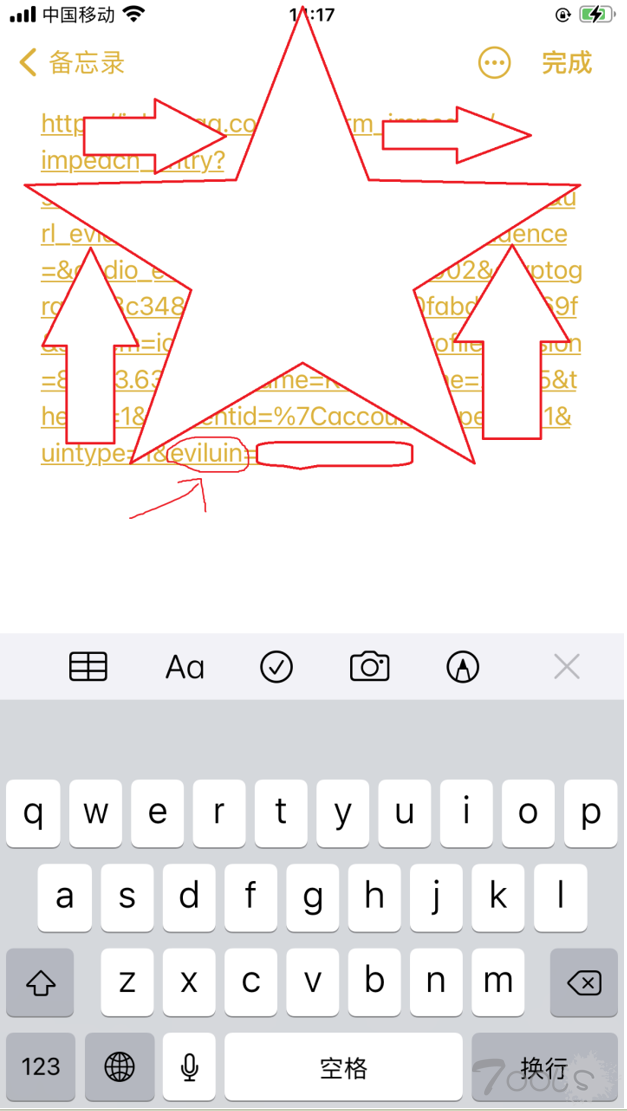
Task: Tap the backspace key
Action: (x=584, y=982)
